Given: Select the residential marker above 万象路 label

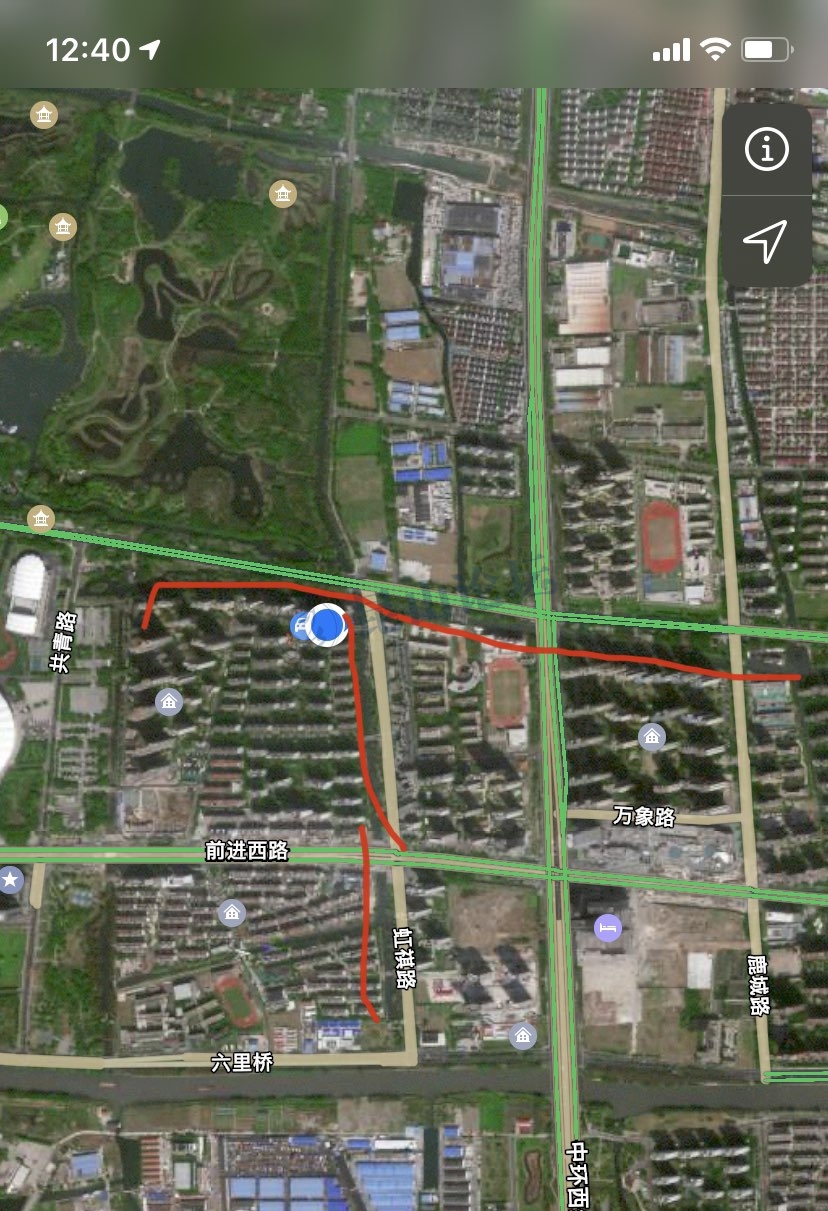Looking at the screenshot, I should [652, 738].
